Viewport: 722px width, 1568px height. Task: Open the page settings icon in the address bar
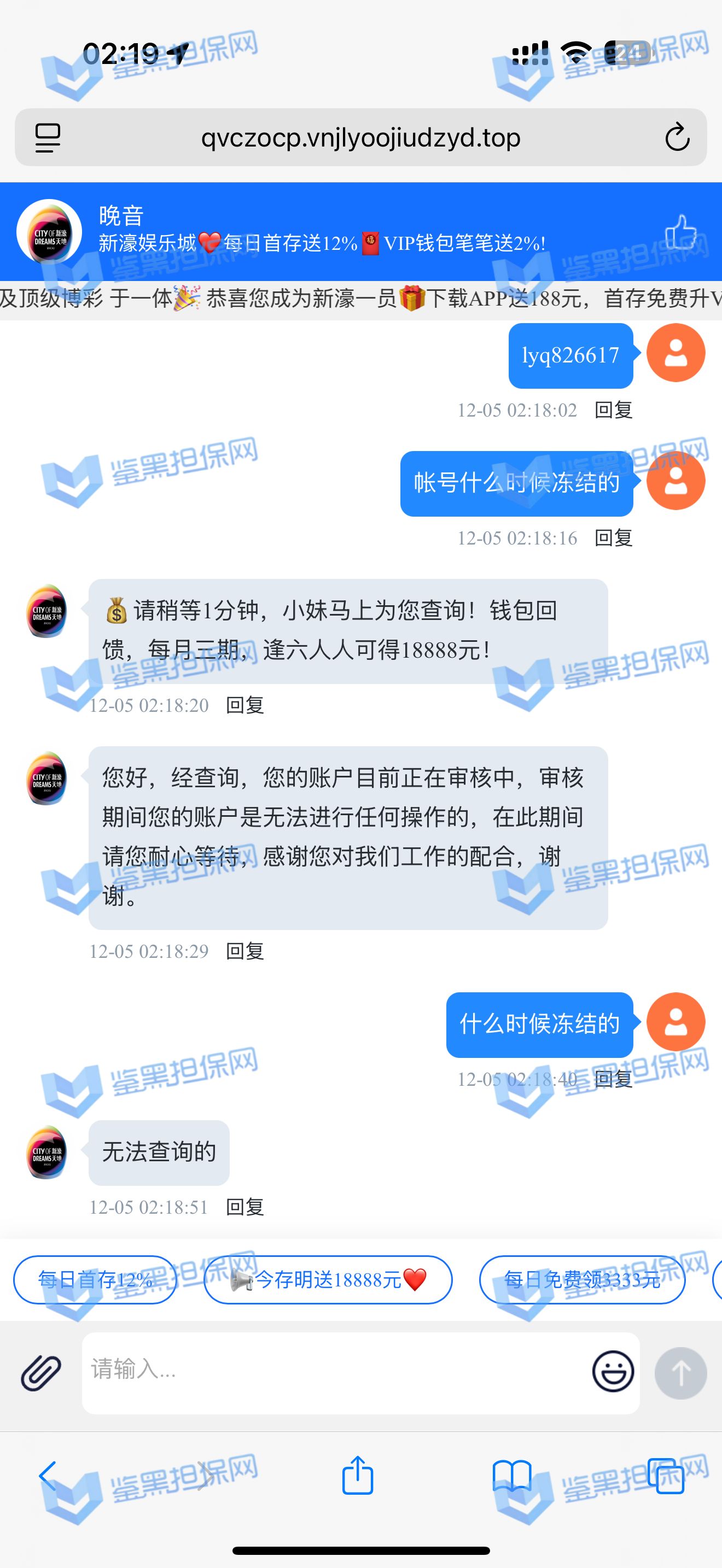[48, 138]
